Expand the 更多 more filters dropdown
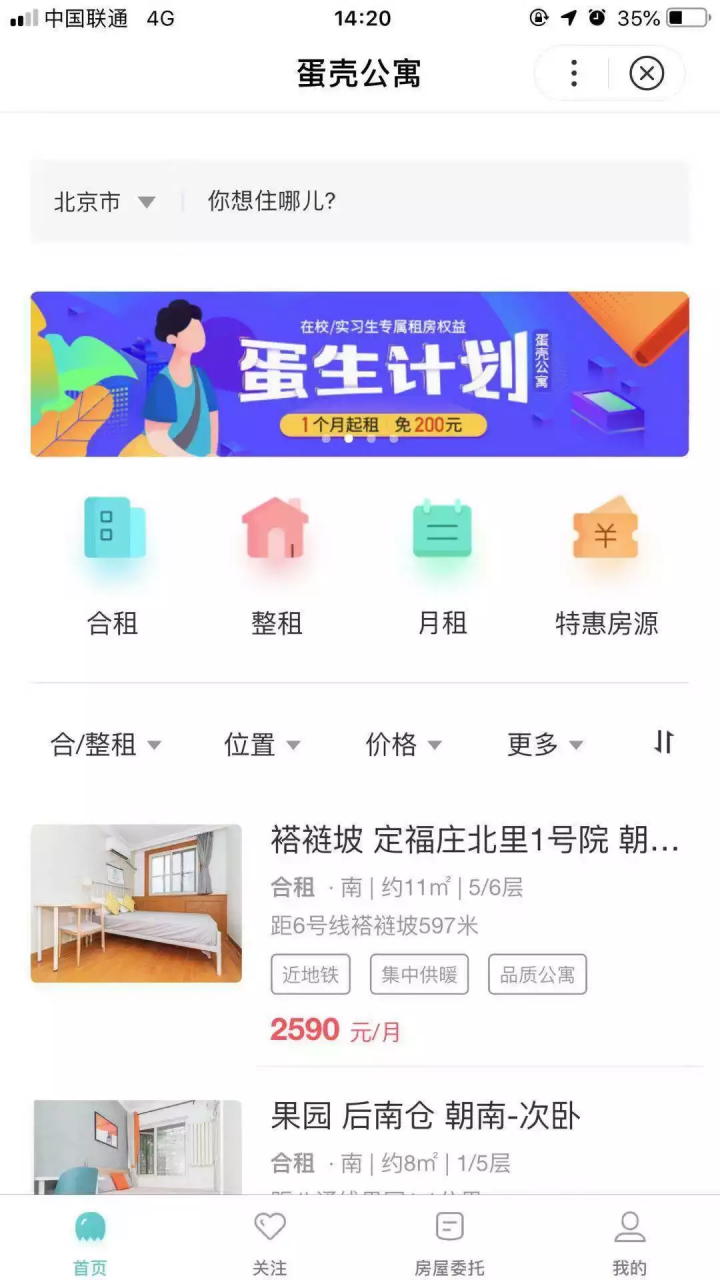720x1280 pixels. point(545,744)
